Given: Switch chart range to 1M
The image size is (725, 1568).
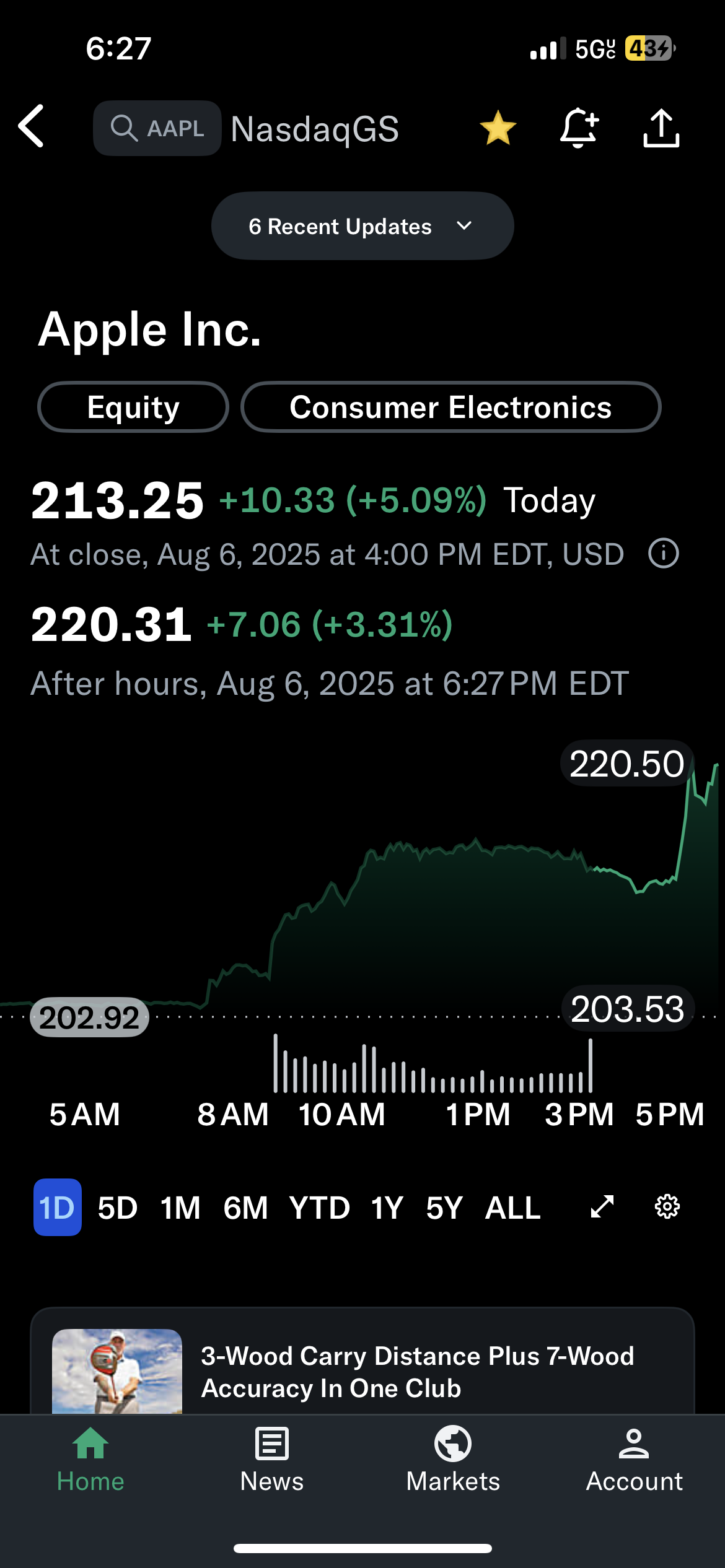Looking at the screenshot, I should 180,1208.
